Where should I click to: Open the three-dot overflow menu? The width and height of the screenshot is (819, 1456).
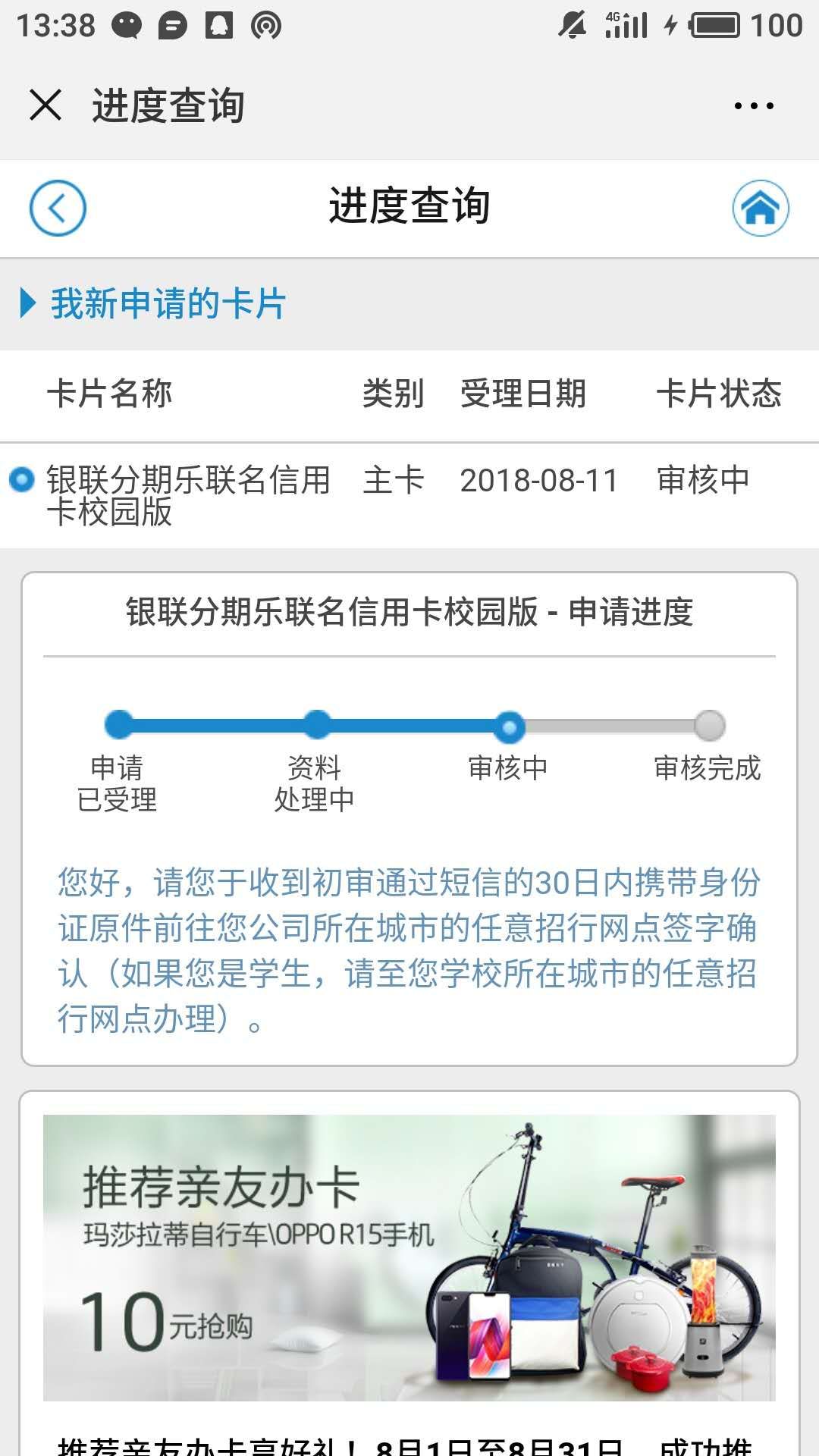pos(754,105)
